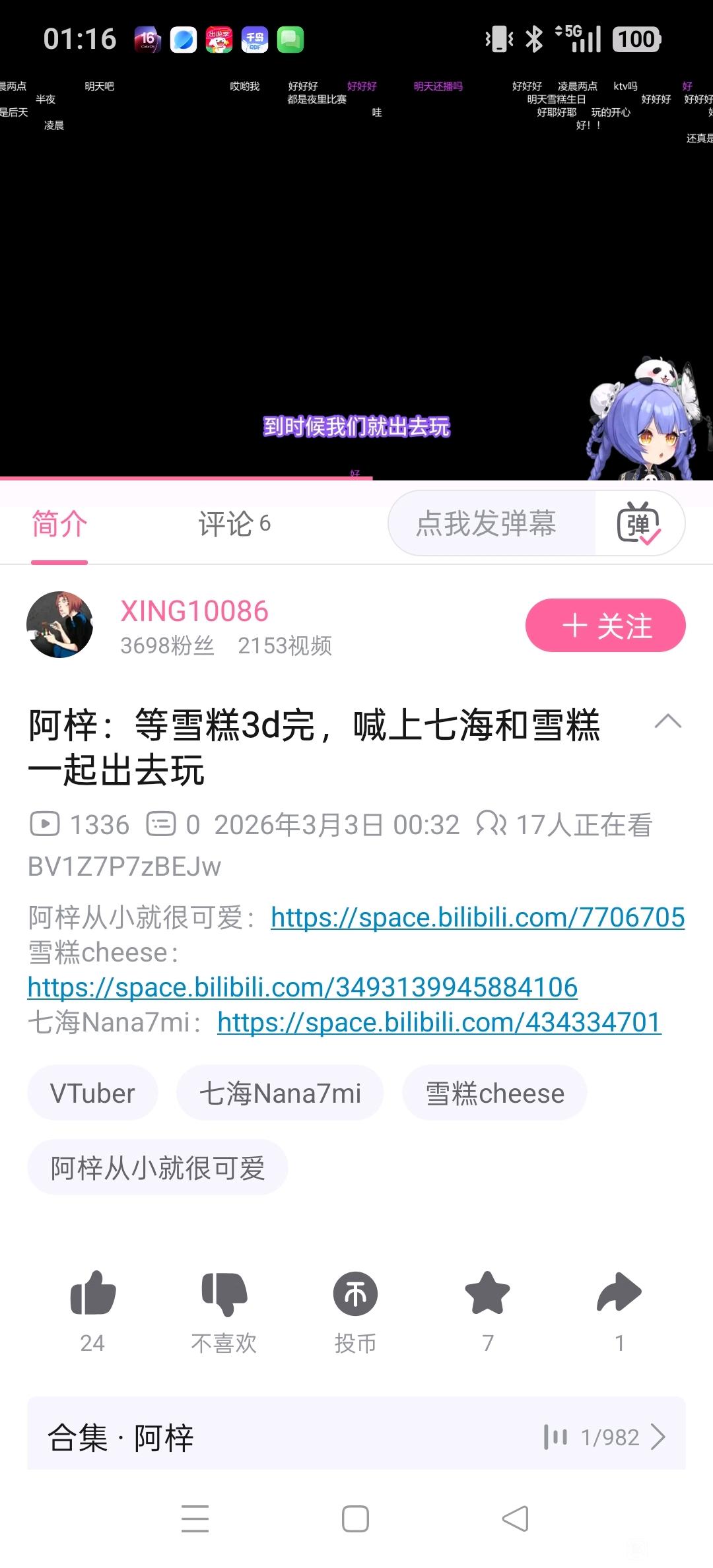Tap the VTuber tag chip
Viewport: 713px width, 1568px height.
pyautogui.click(x=92, y=1094)
